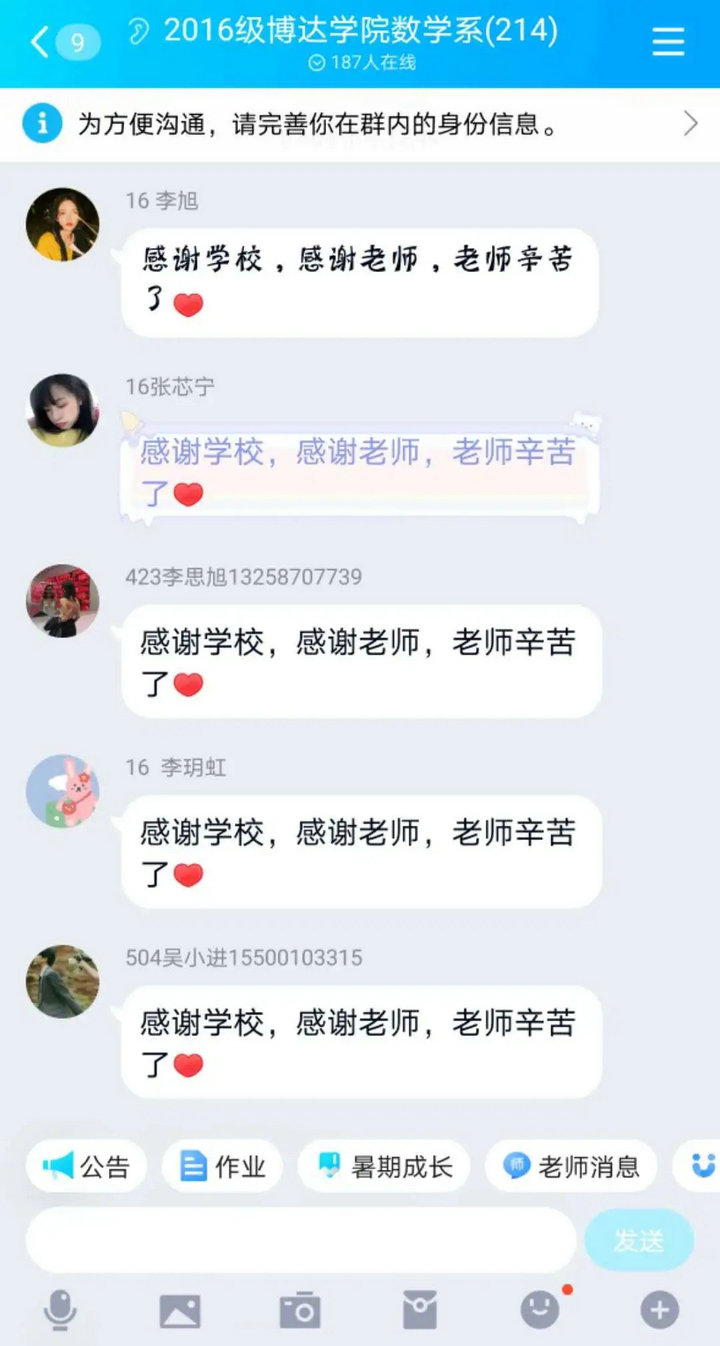This screenshot has height=1346, width=720.
Task: Open 423李思旭's avatar
Action: pyautogui.click(x=62, y=601)
